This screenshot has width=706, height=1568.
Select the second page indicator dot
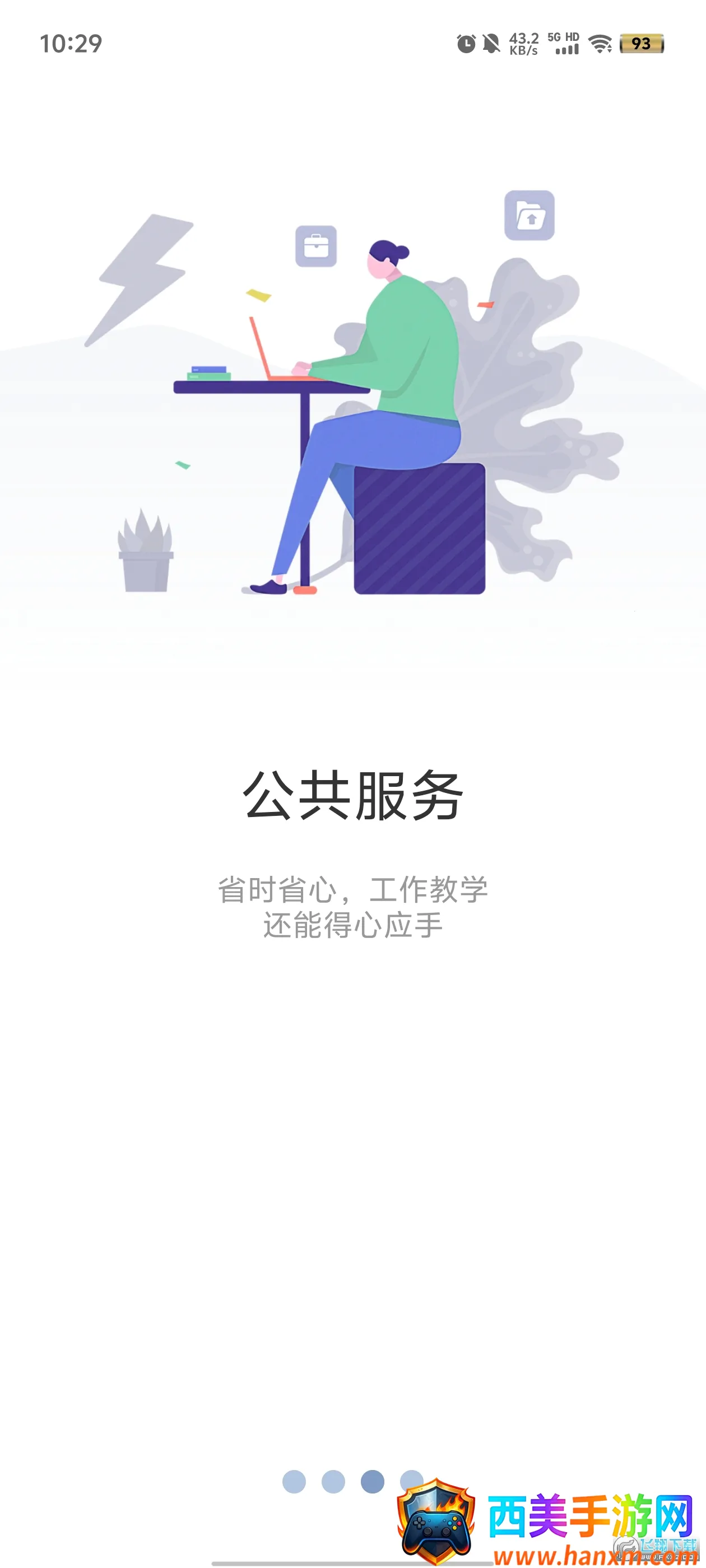(x=333, y=1481)
